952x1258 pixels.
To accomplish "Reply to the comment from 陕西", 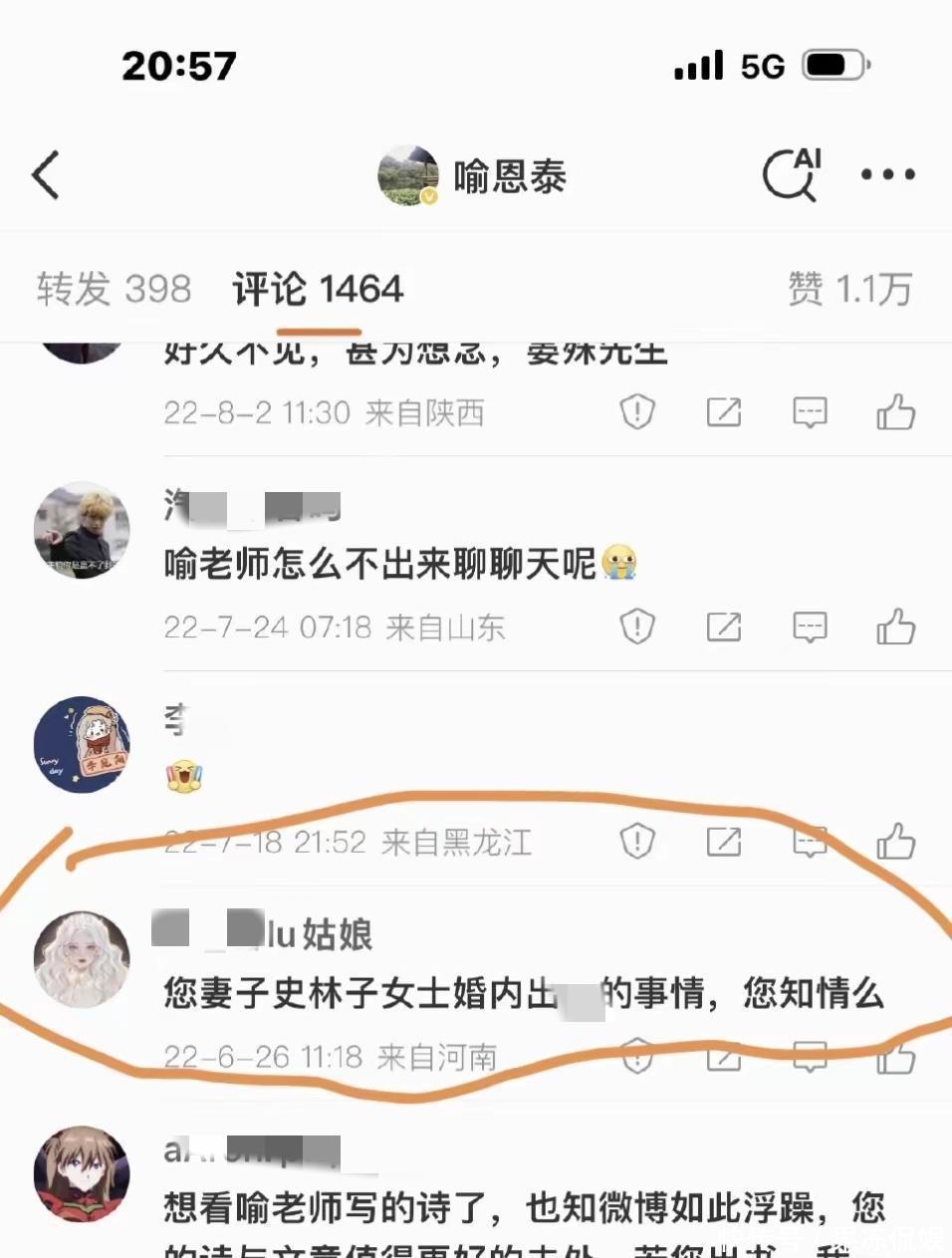I will [810, 411].
